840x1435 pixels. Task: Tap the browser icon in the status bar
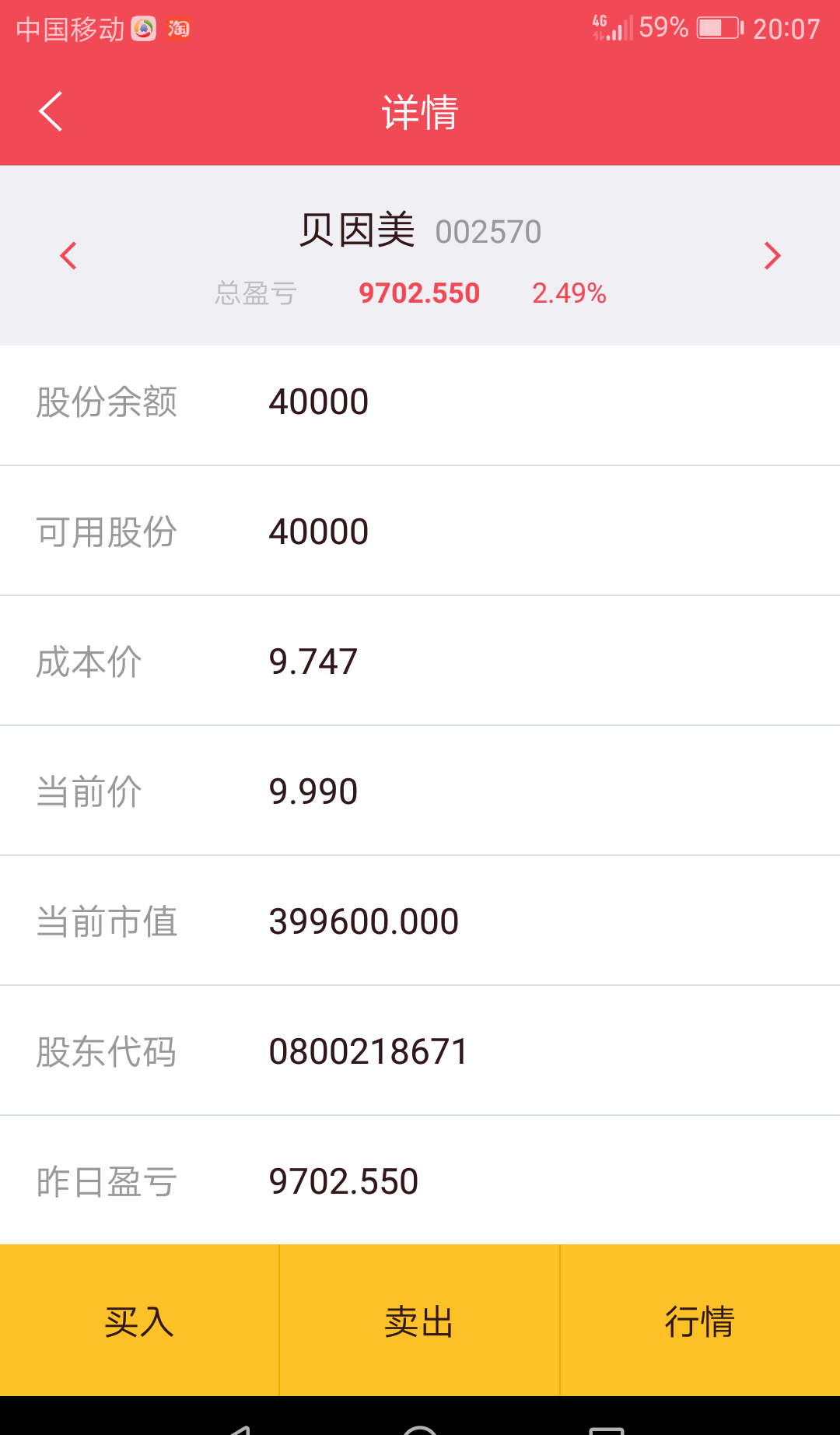pyautogui.click(x=145, y=28)
